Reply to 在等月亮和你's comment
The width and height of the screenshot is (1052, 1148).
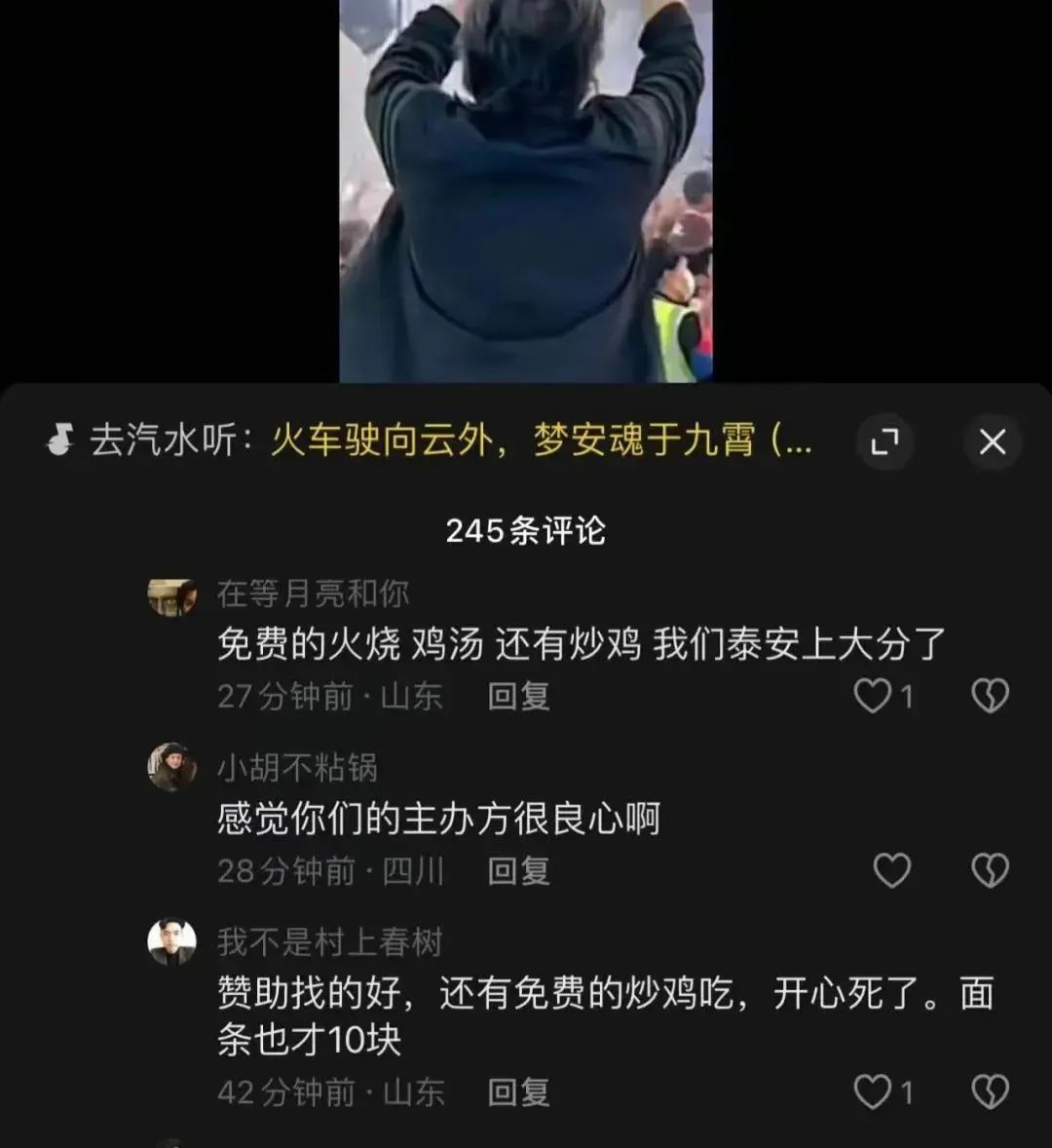point(518,697)
